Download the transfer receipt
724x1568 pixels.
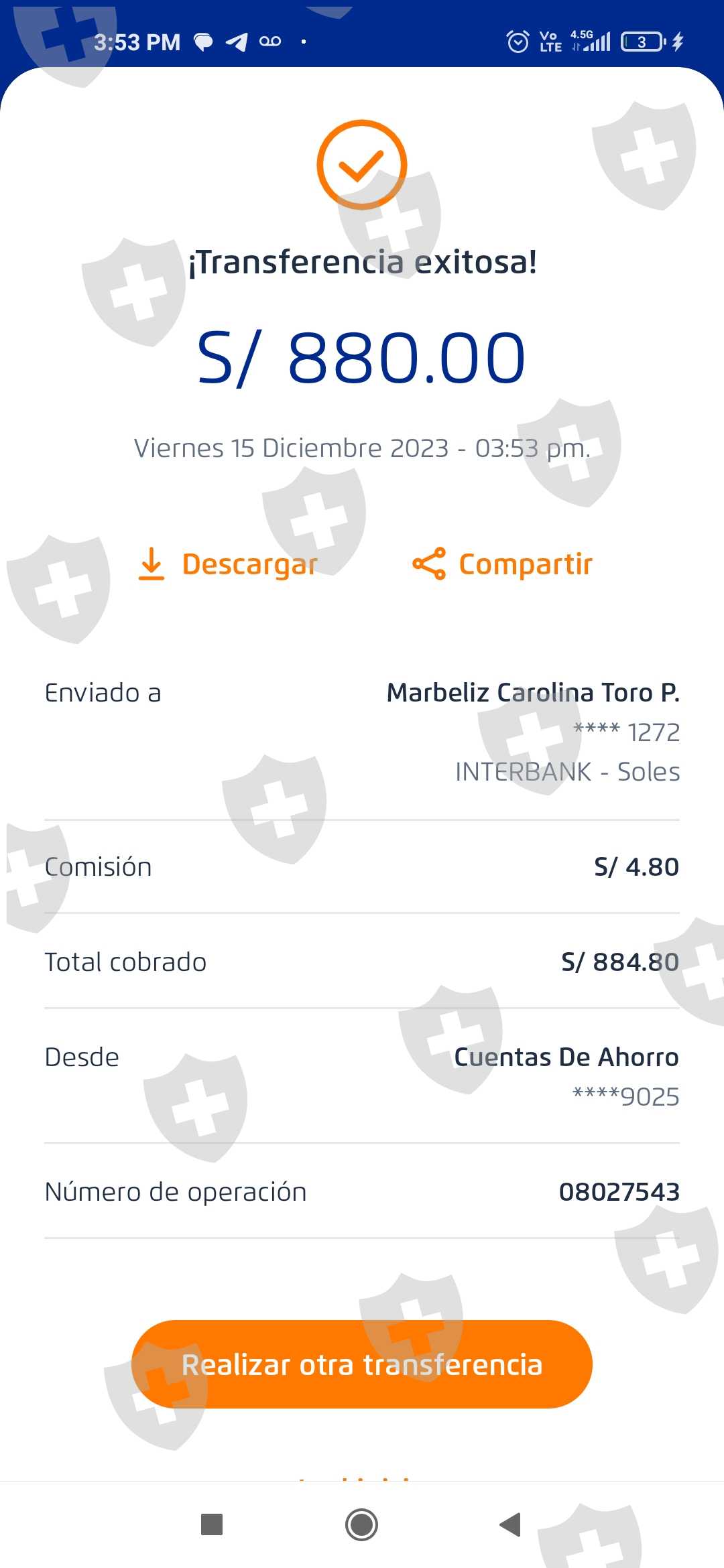228,564
